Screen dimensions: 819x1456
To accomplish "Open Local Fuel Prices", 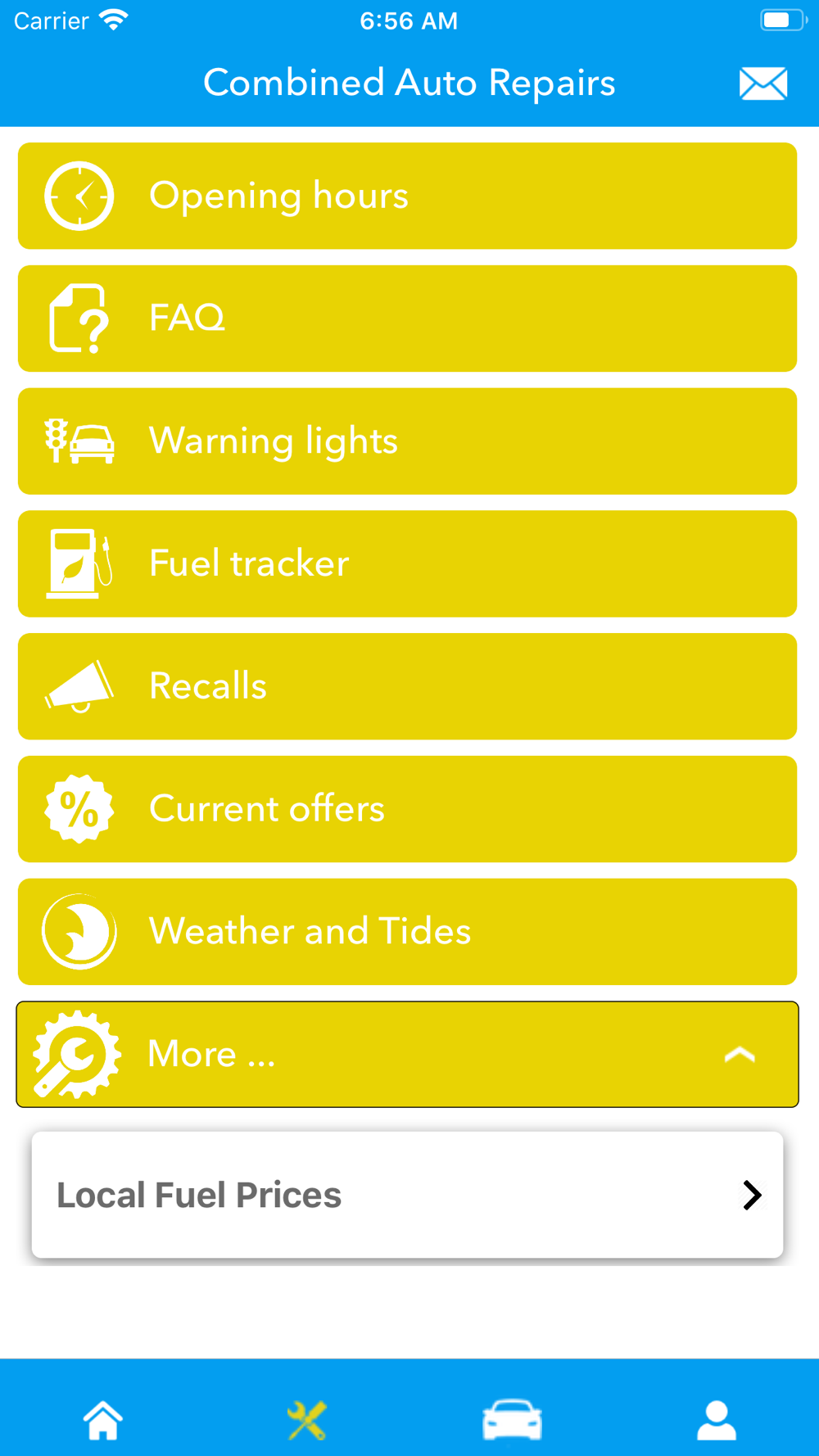I will coord(407,1195).
